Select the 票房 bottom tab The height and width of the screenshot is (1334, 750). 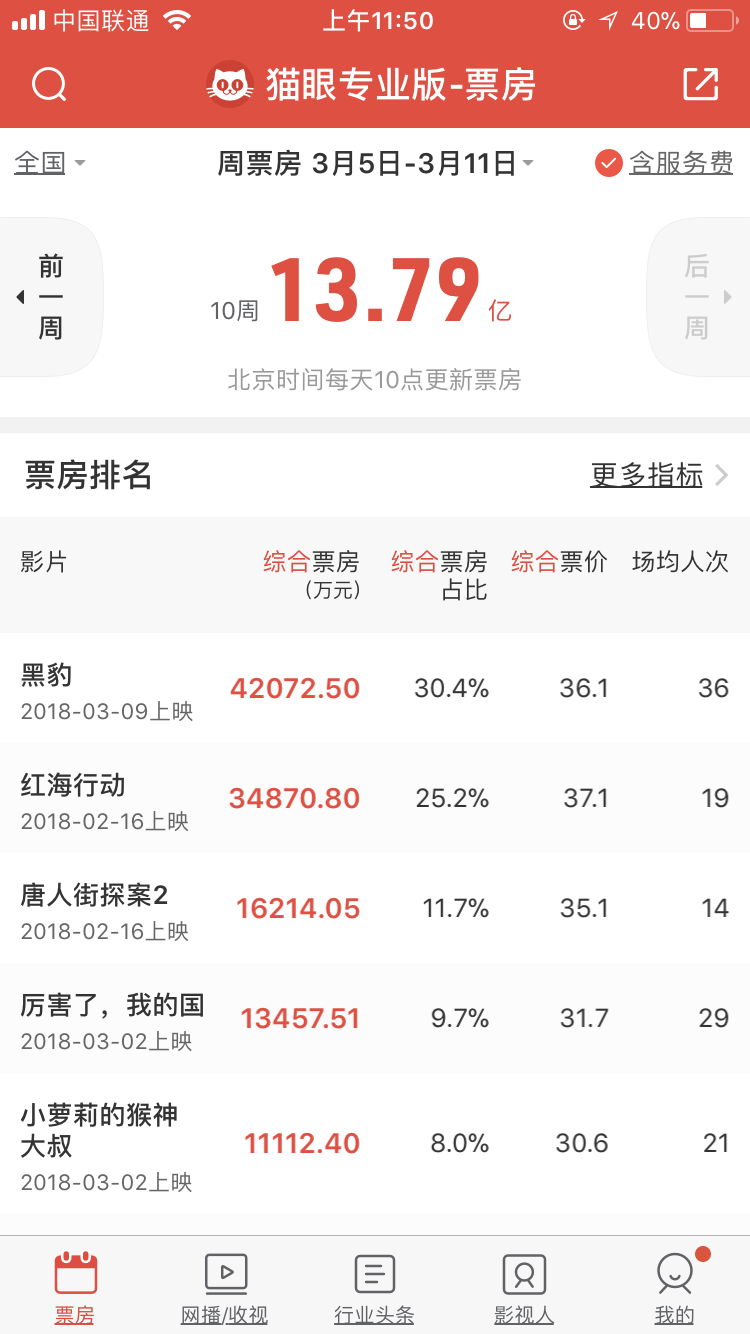pos(75,1288)
